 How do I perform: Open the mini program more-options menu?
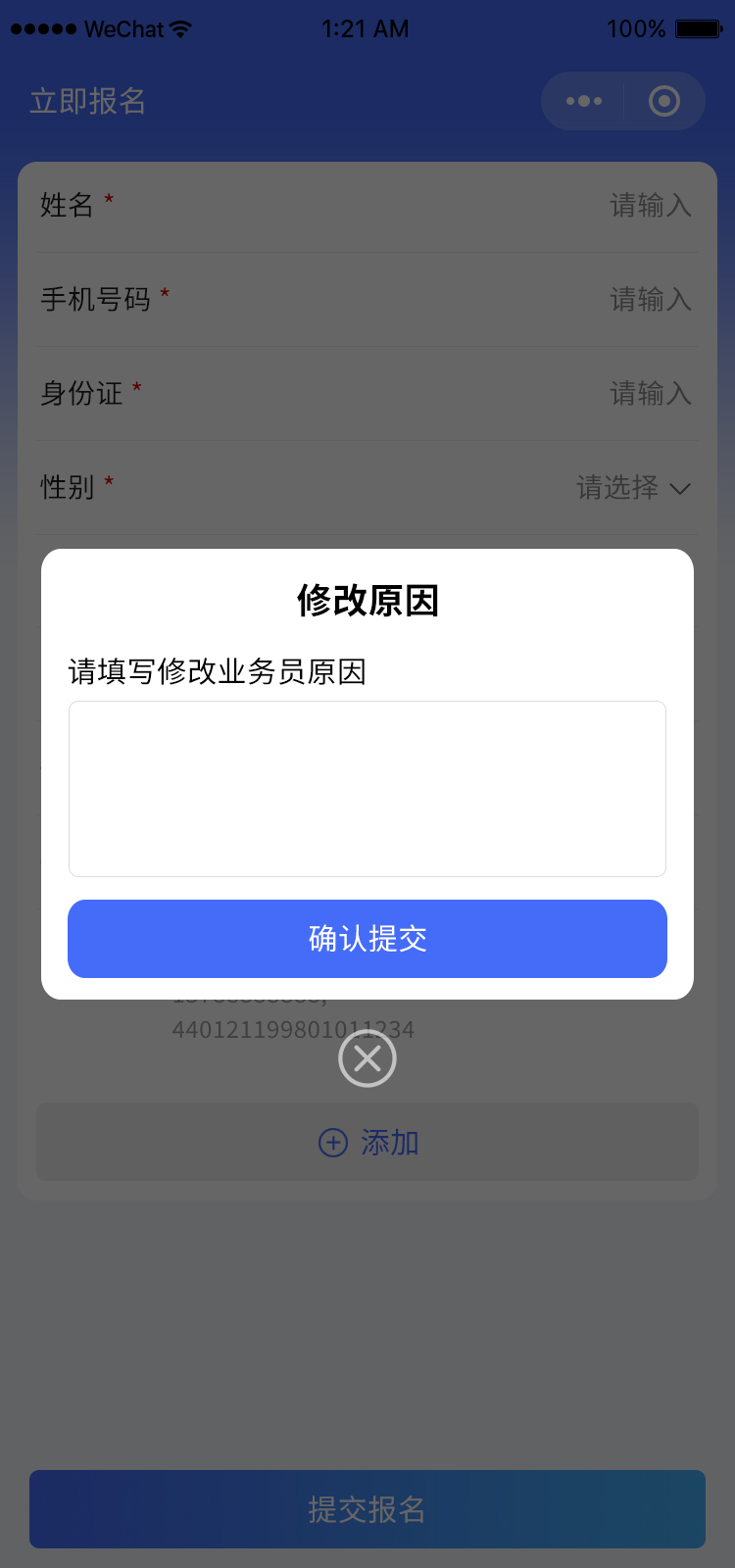click(584, 101)
